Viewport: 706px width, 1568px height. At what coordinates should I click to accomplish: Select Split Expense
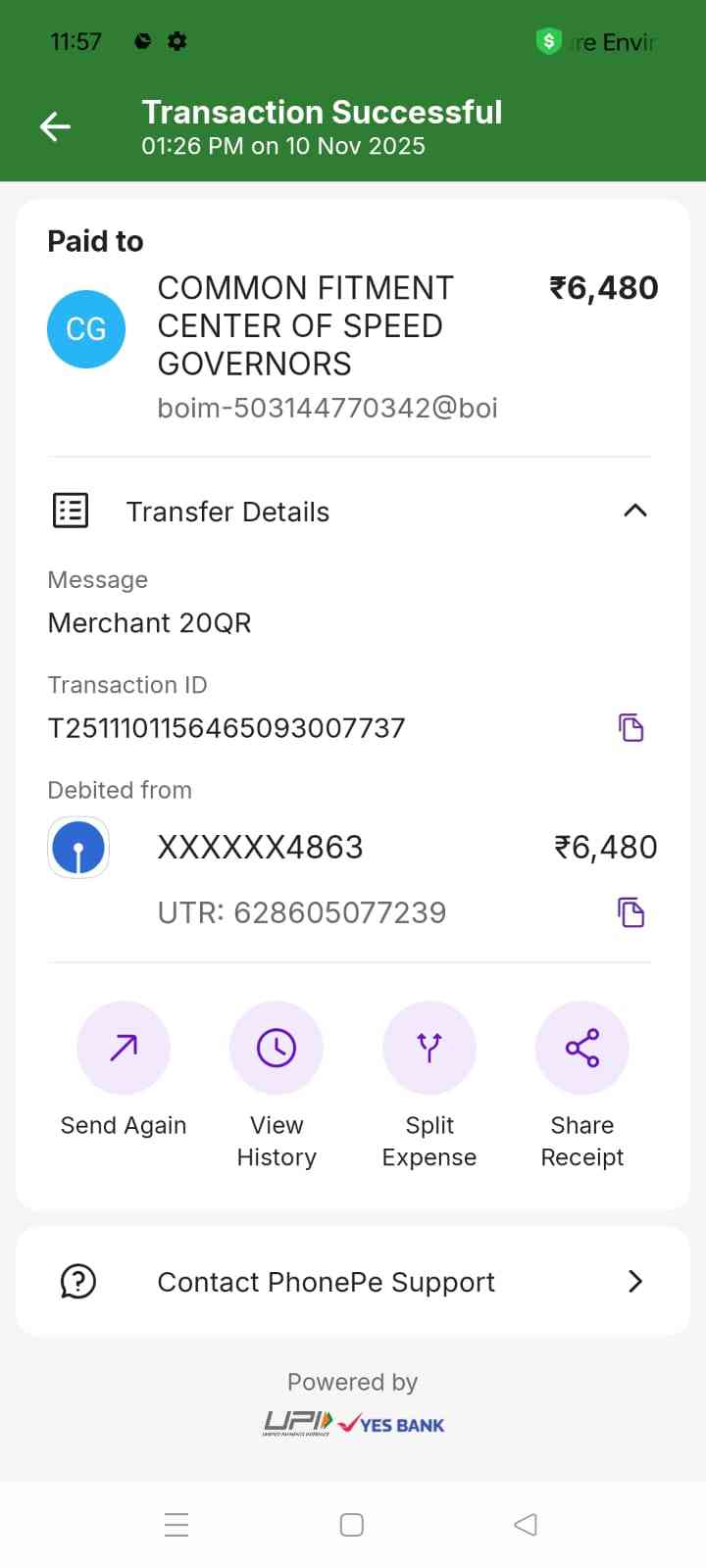(x=429, y=1048)
